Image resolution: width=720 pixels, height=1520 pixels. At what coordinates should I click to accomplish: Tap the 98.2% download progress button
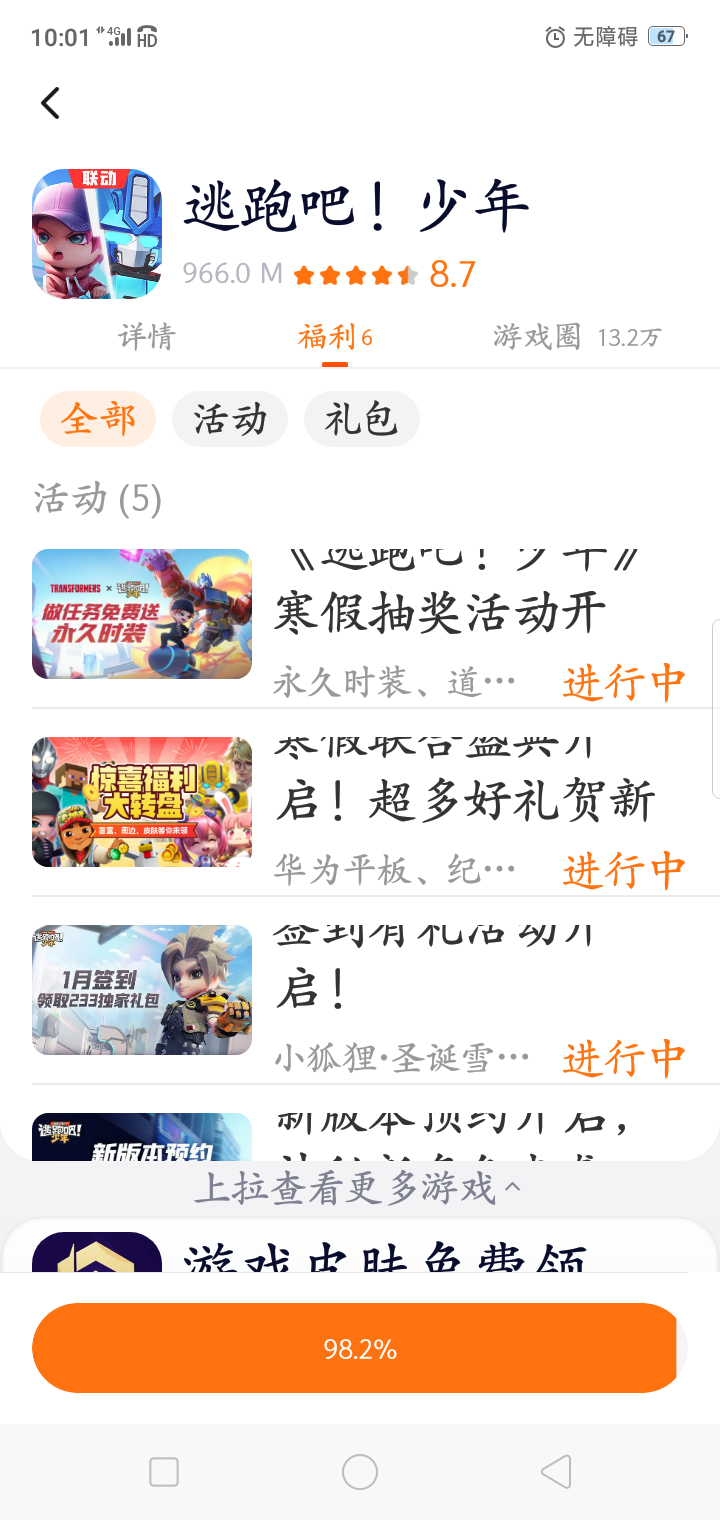(x=358, y=1349)
